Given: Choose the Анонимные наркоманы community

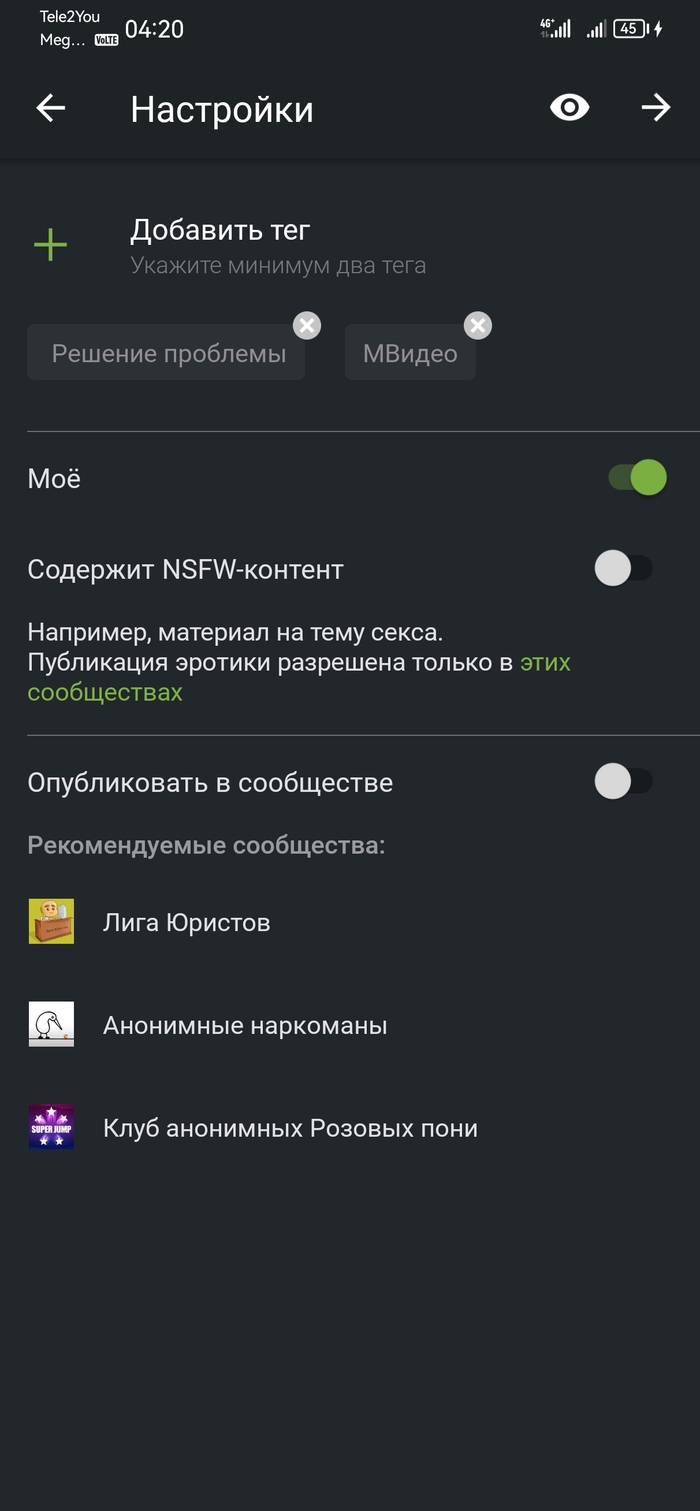Looking at the screenshot, I should pyautogui.click(x=244, y=1025).
